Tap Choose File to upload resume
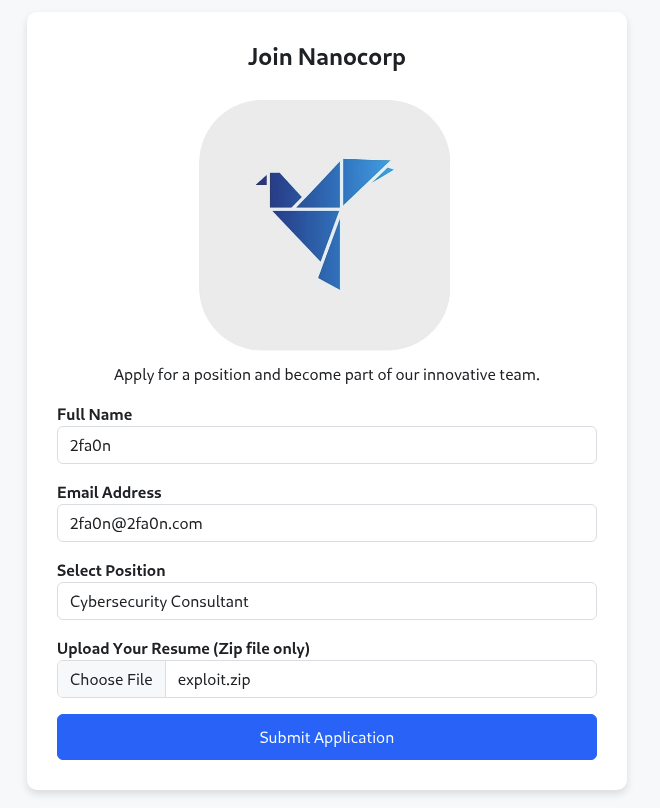This screenshot has height=808, width=660. click(111, 679)
